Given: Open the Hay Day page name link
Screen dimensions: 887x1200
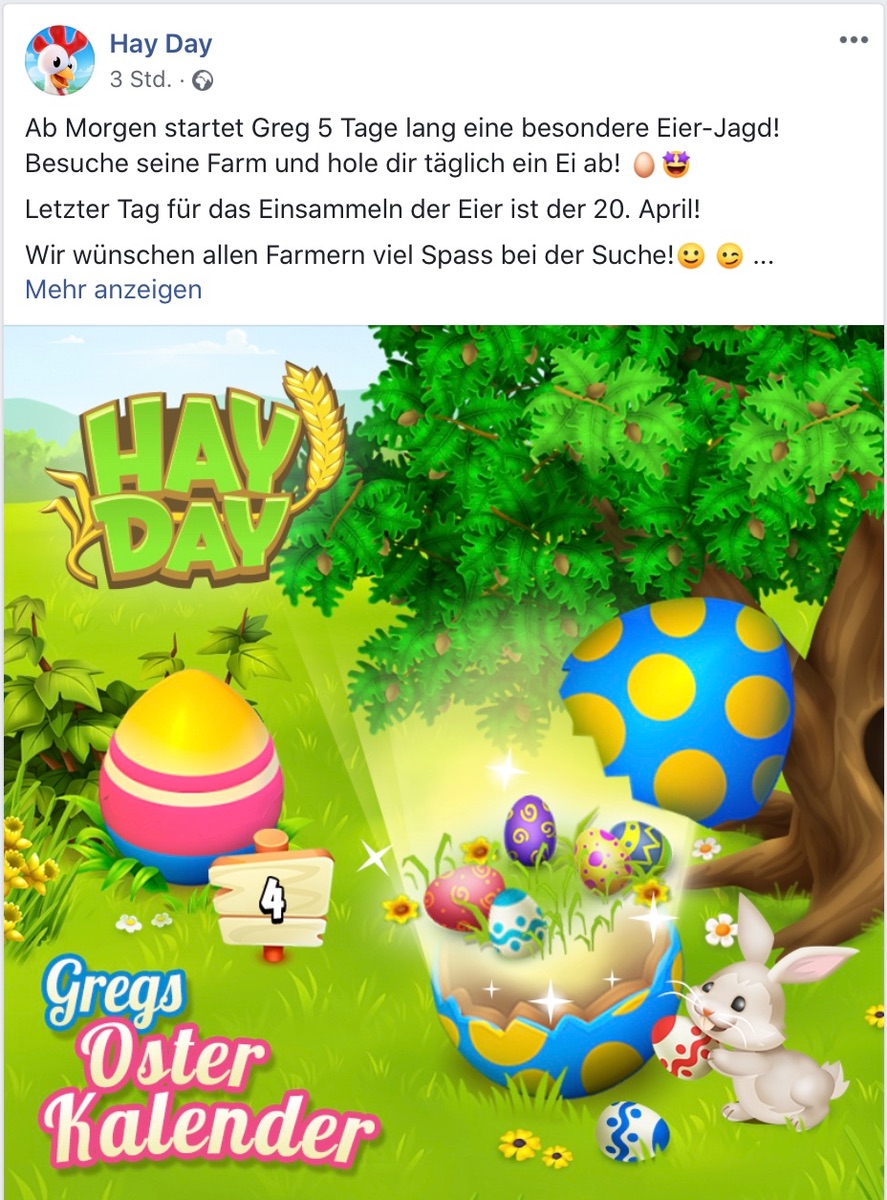Looking at the screenshot, I should pyautogui.click(x=160, y=44).
